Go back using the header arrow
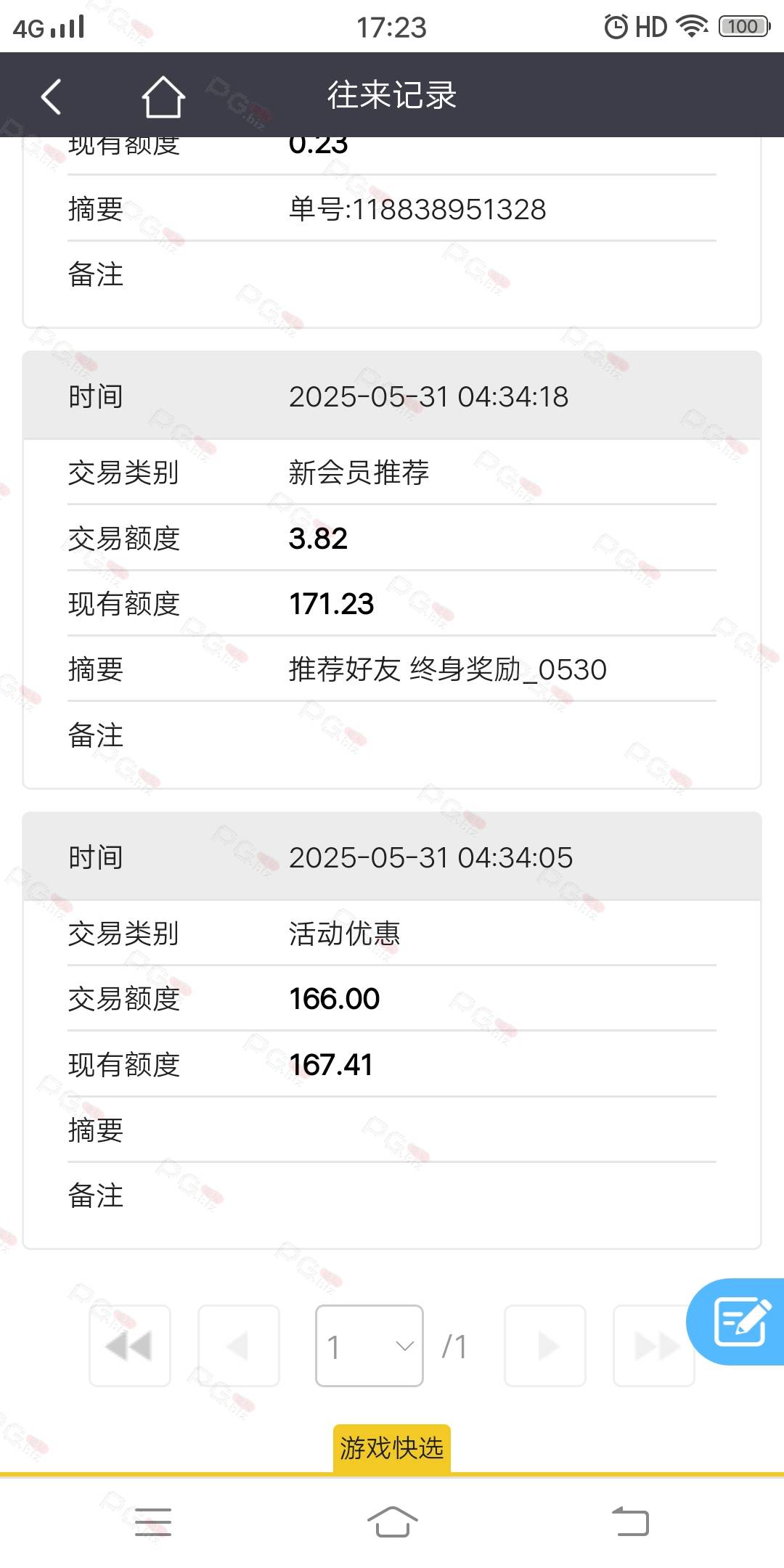The image size is (784, 1568). [x=51, y=96]
